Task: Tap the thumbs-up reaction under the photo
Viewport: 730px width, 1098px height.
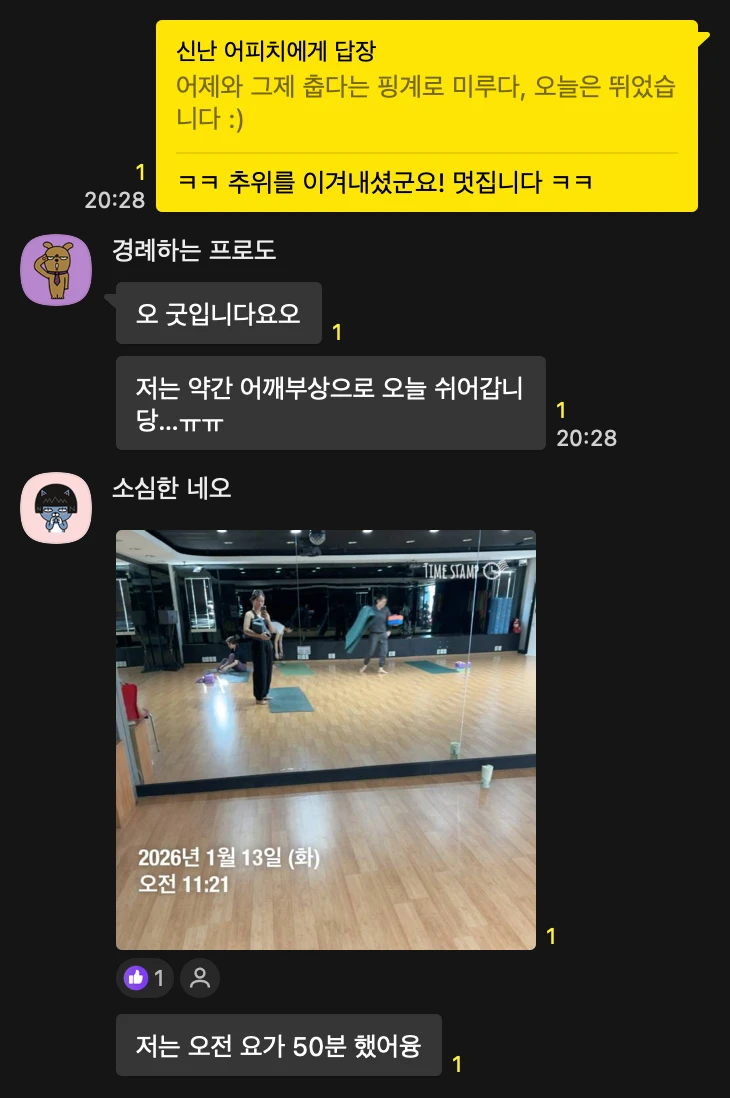Action: pyautogui.click(x=145, y=978)
